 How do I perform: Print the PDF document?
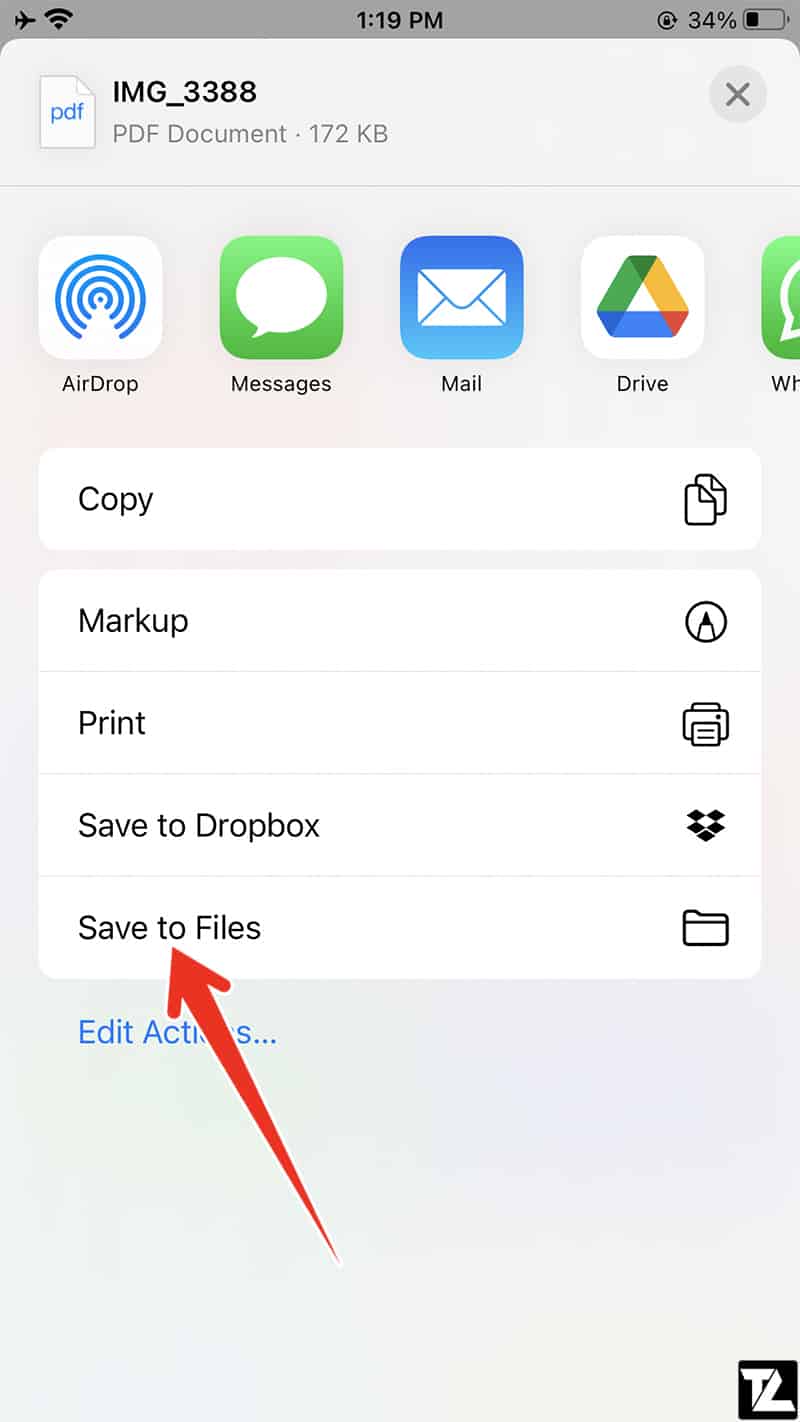click(x=400, y=723)
